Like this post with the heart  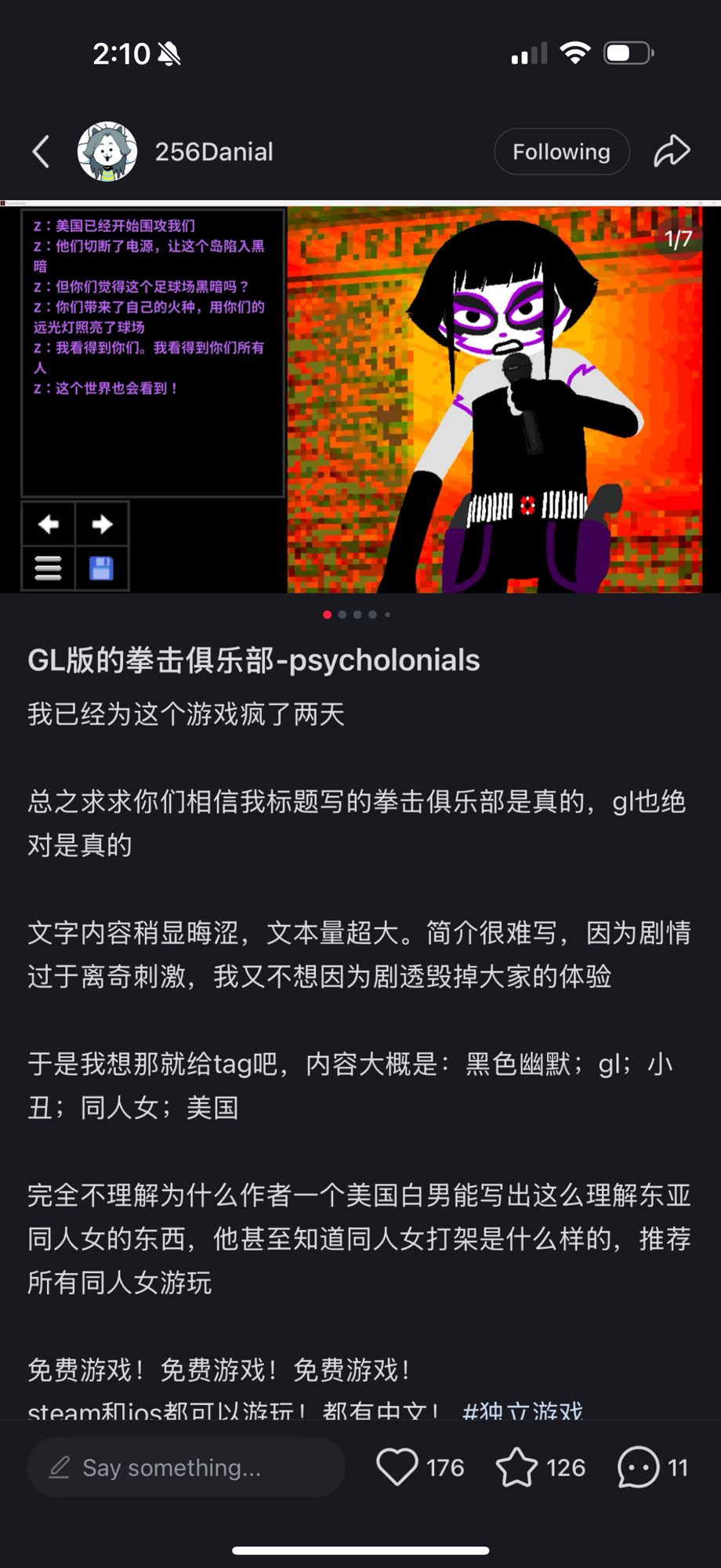(x=397, y=1467)
